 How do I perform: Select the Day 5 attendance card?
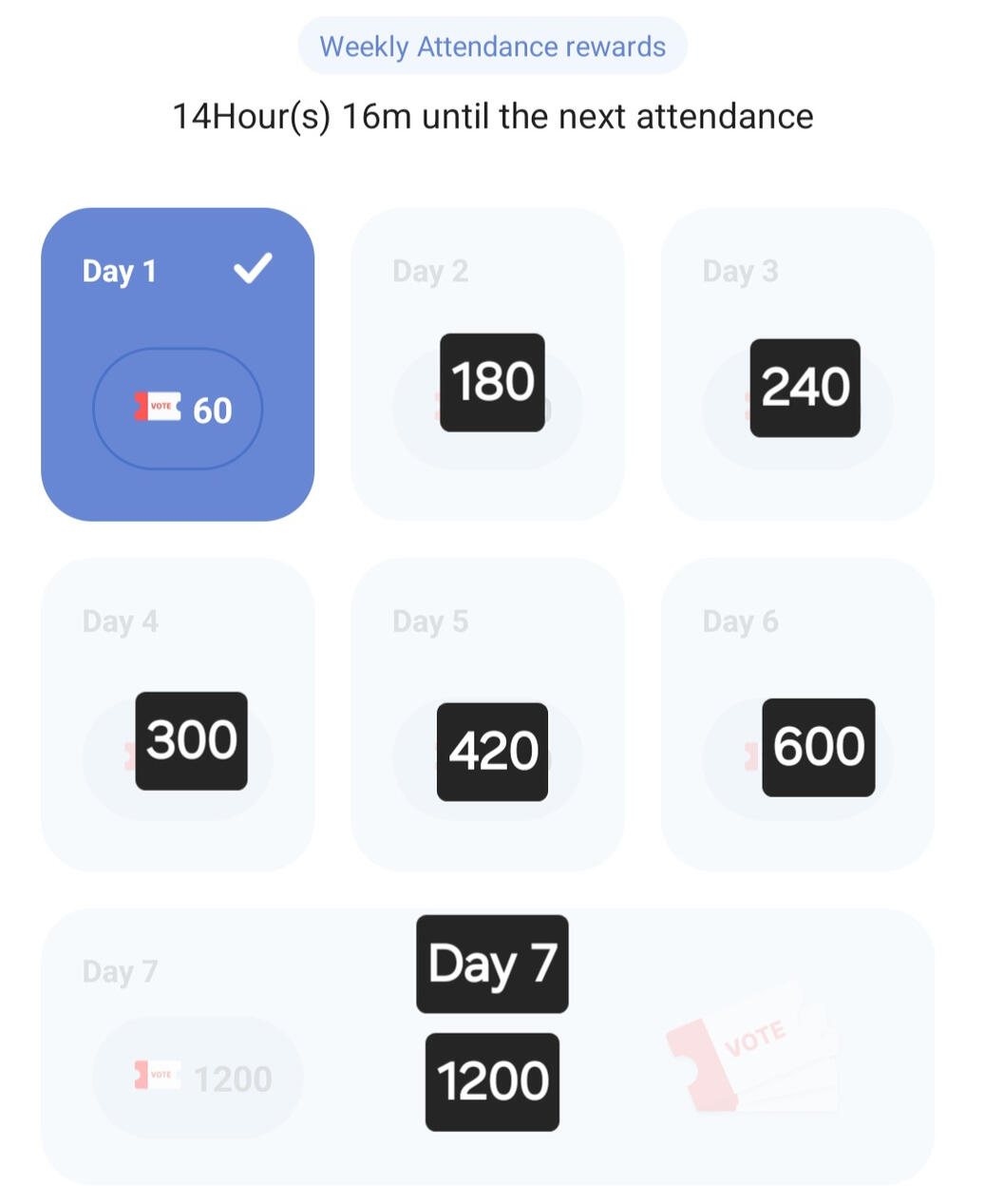487,715
